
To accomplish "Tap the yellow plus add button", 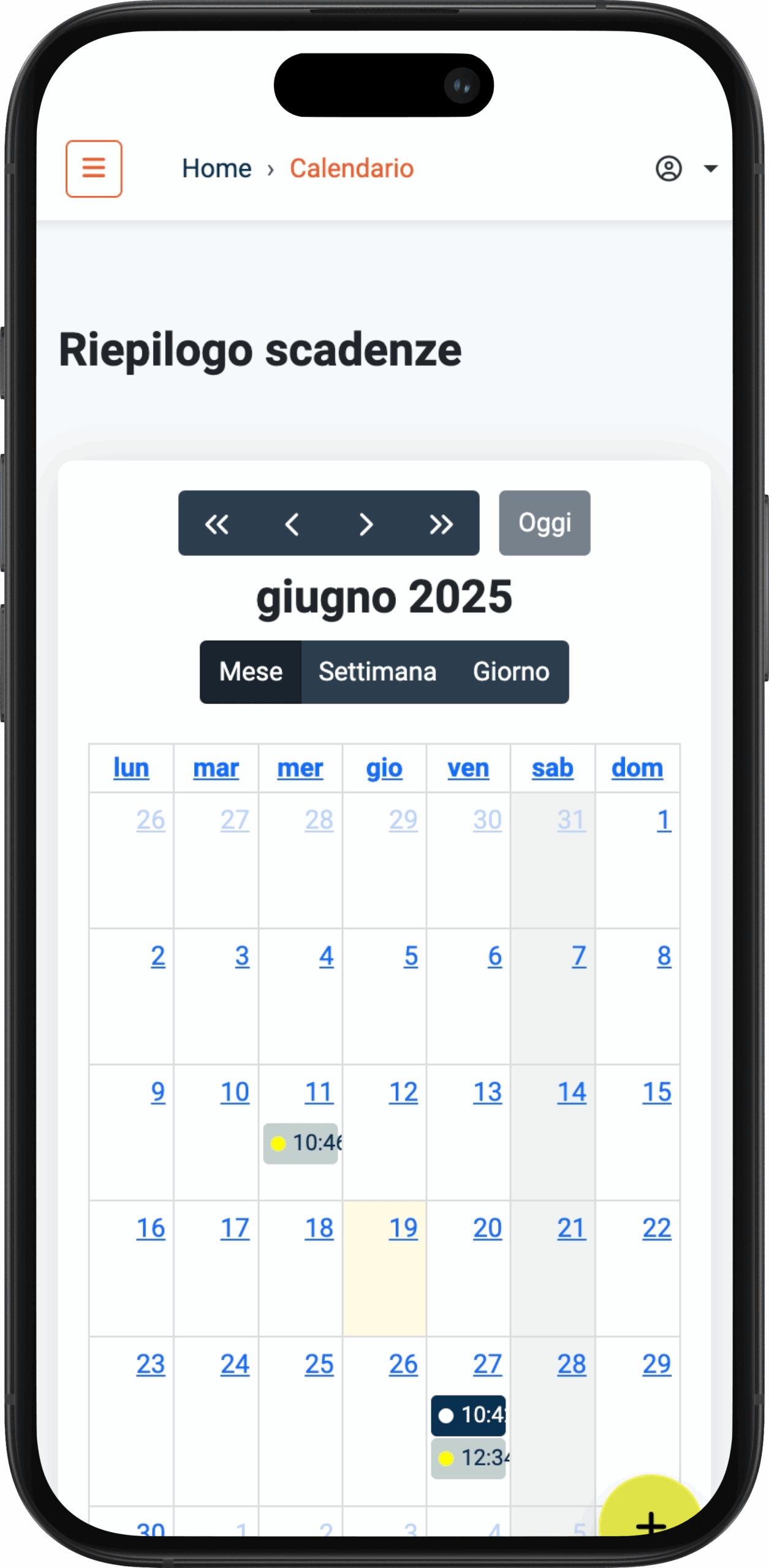I will pos(651,1513).
